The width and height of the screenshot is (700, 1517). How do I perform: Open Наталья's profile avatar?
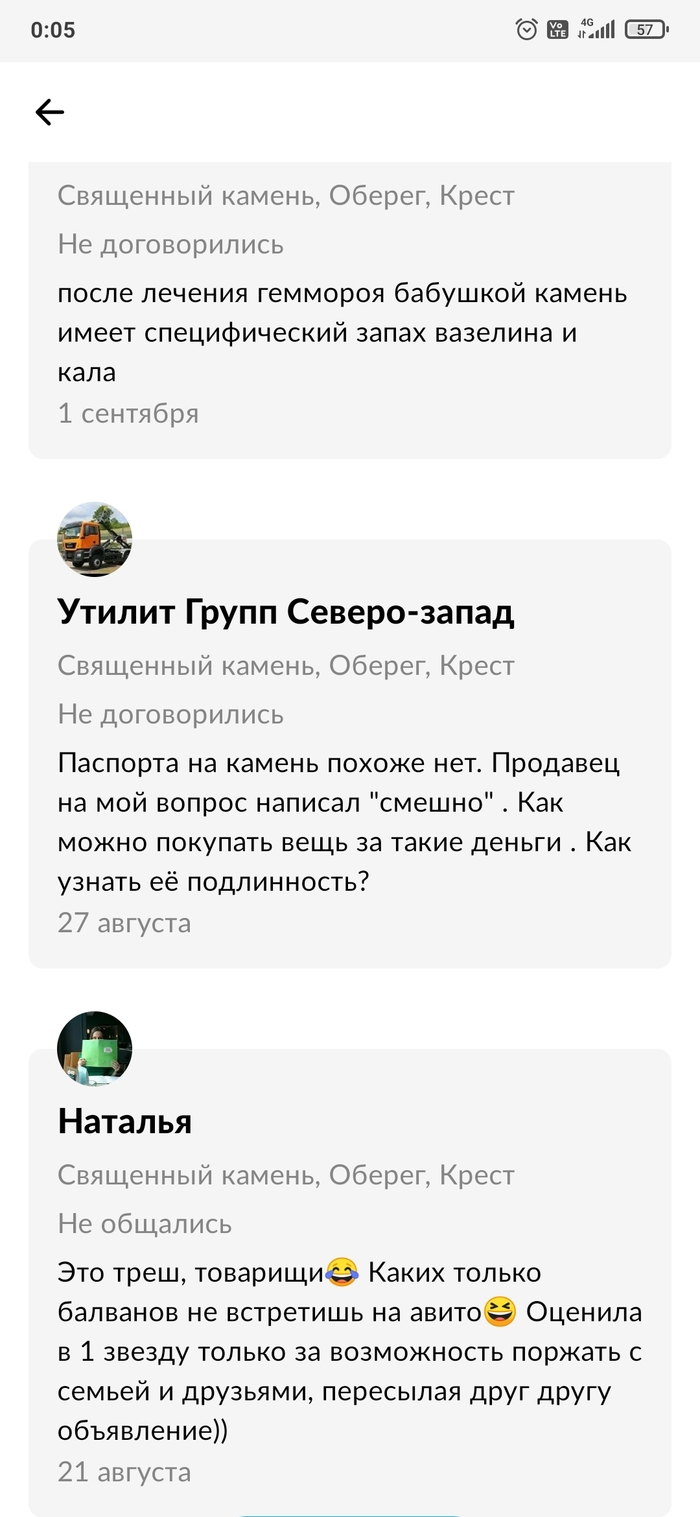click(x=95, y=1048)
